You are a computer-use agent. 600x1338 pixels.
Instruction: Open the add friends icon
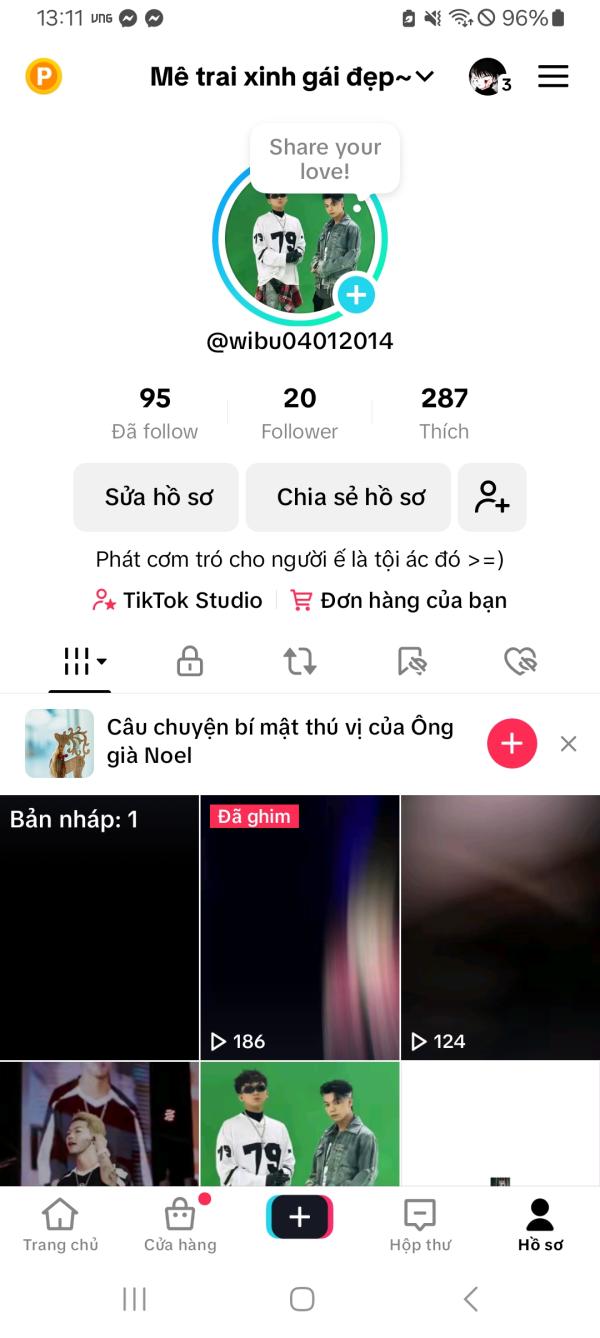coord(492,497)
